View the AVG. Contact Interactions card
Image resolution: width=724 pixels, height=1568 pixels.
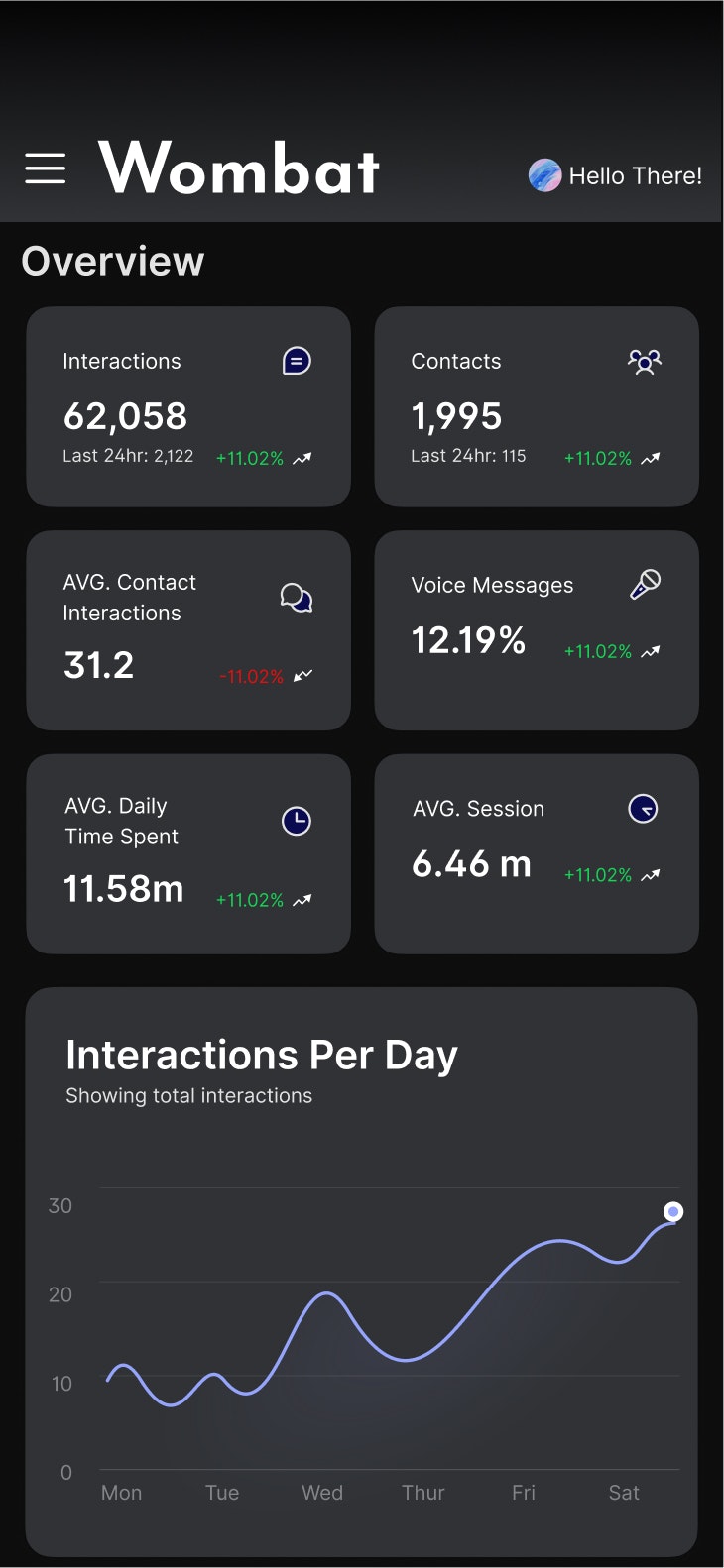tap(188, 630)
